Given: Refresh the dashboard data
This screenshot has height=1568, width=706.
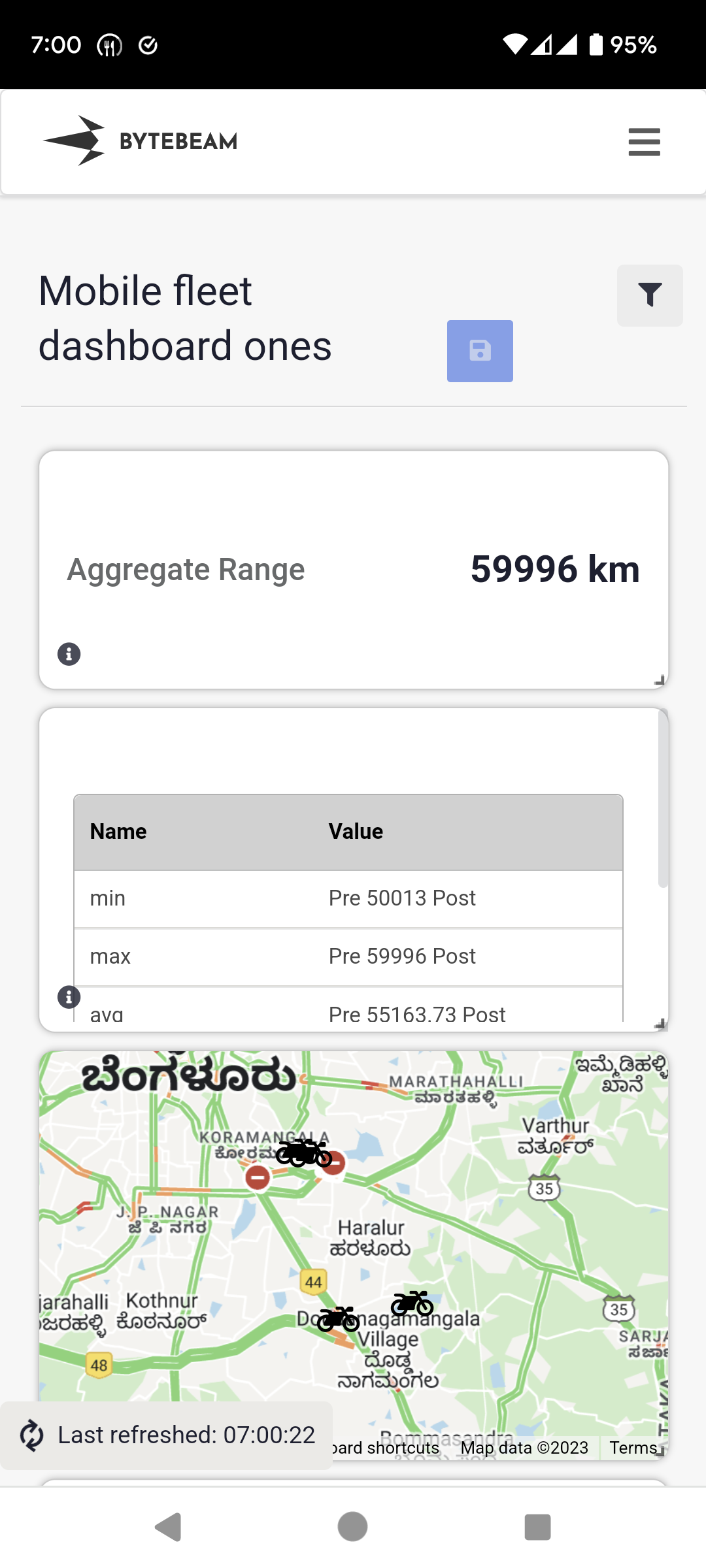Looking at the screenshot, I should (x=31, y=1435).
